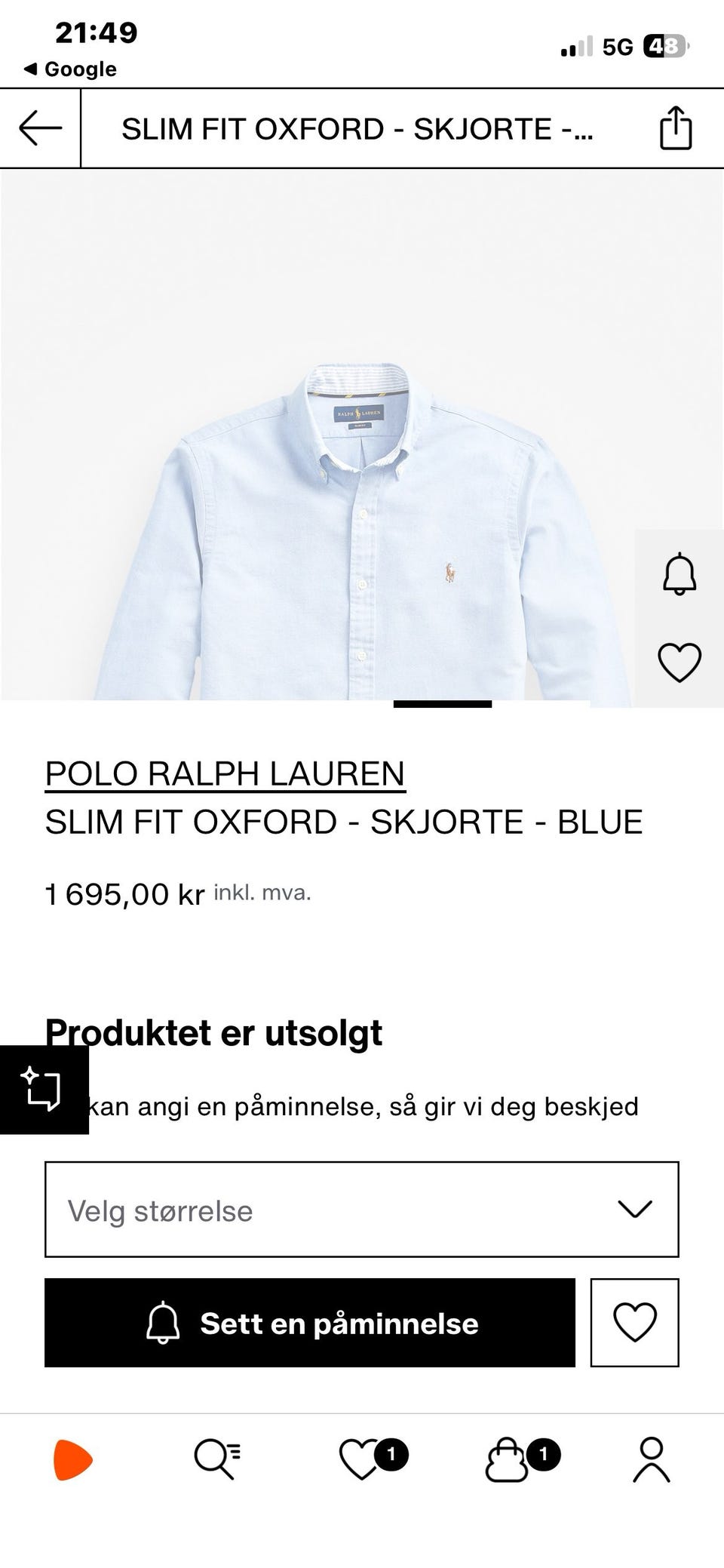The height and width of the screenshot is (1568, 724).
Task: Tap the carousel page indicator under photo
Action: click(441, 704)
